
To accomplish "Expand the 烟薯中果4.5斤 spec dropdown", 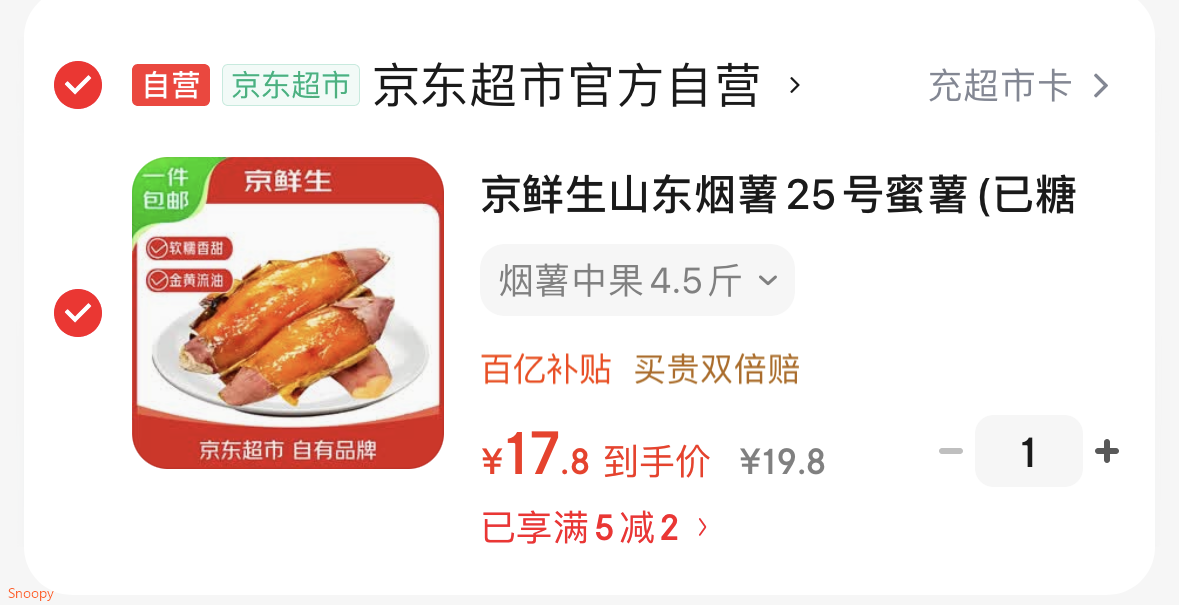I will (x=637, y=281).
